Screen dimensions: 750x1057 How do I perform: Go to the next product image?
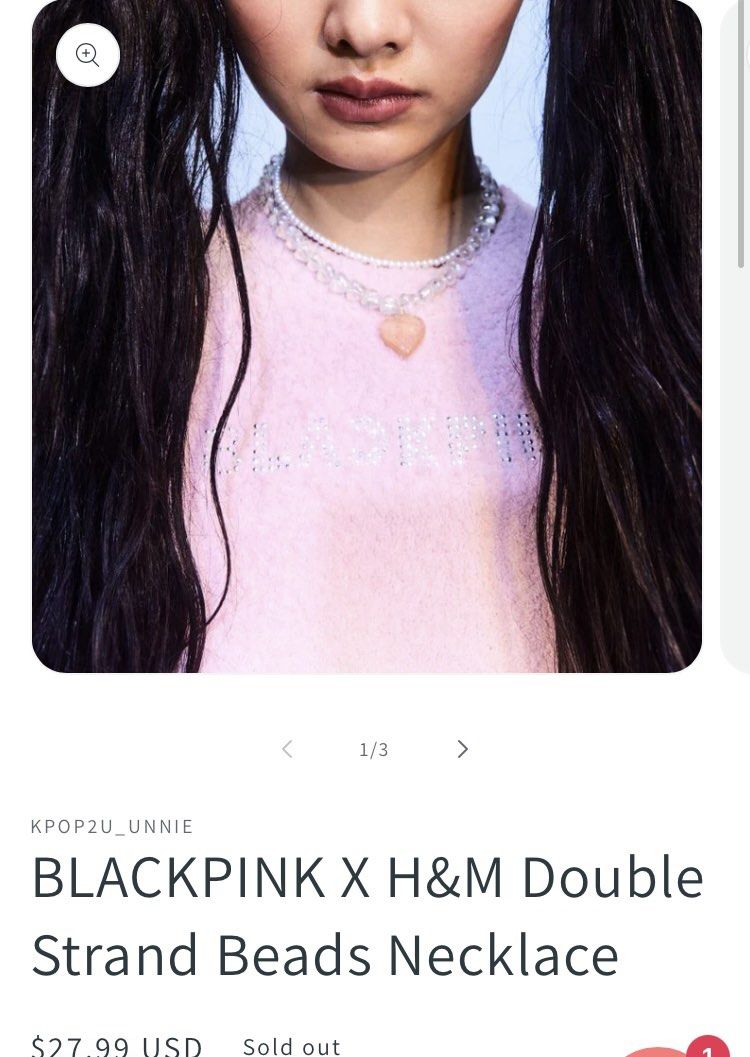[x=462, y=749]
